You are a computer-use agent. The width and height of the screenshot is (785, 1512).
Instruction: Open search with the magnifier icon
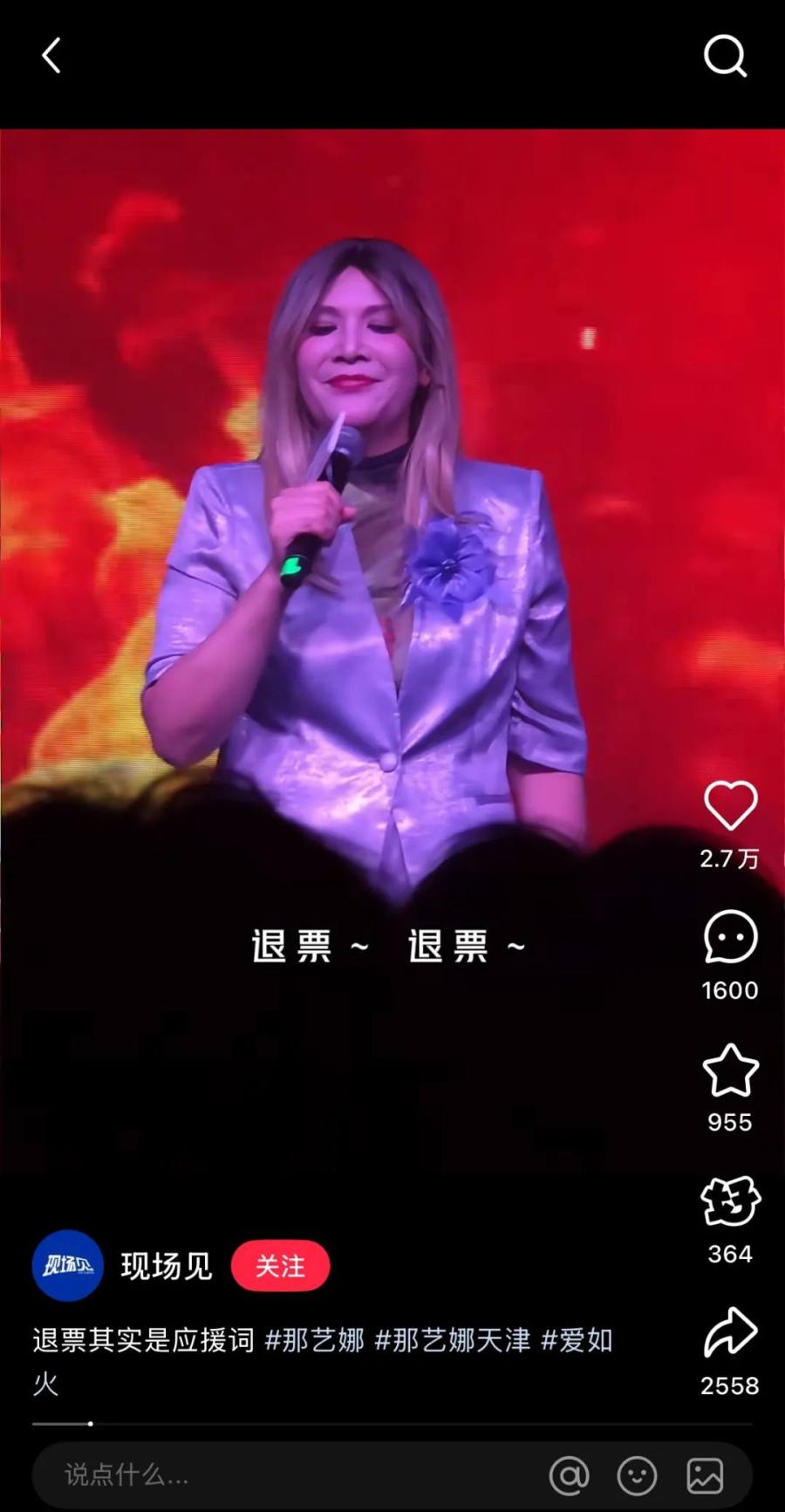(x=725, y=57)
